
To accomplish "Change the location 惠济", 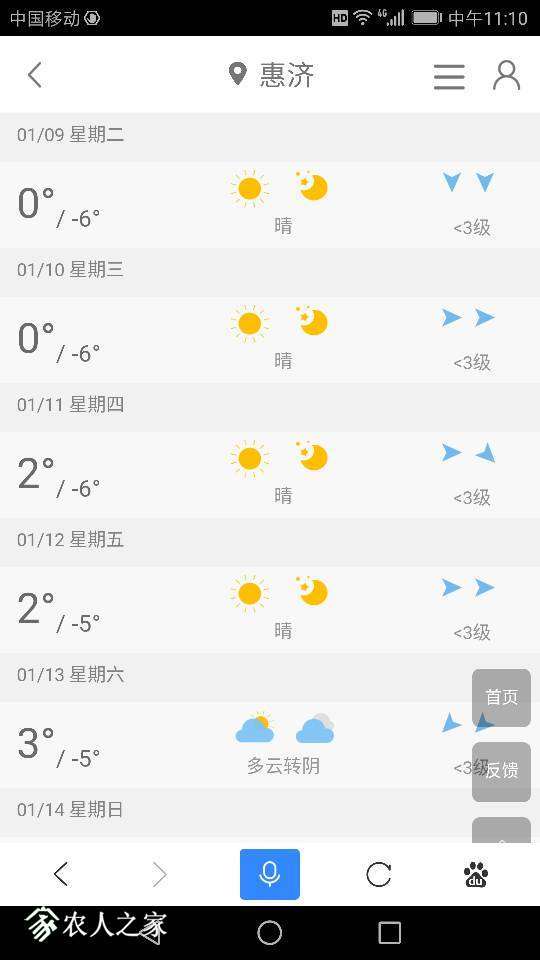I will point(271,75).
